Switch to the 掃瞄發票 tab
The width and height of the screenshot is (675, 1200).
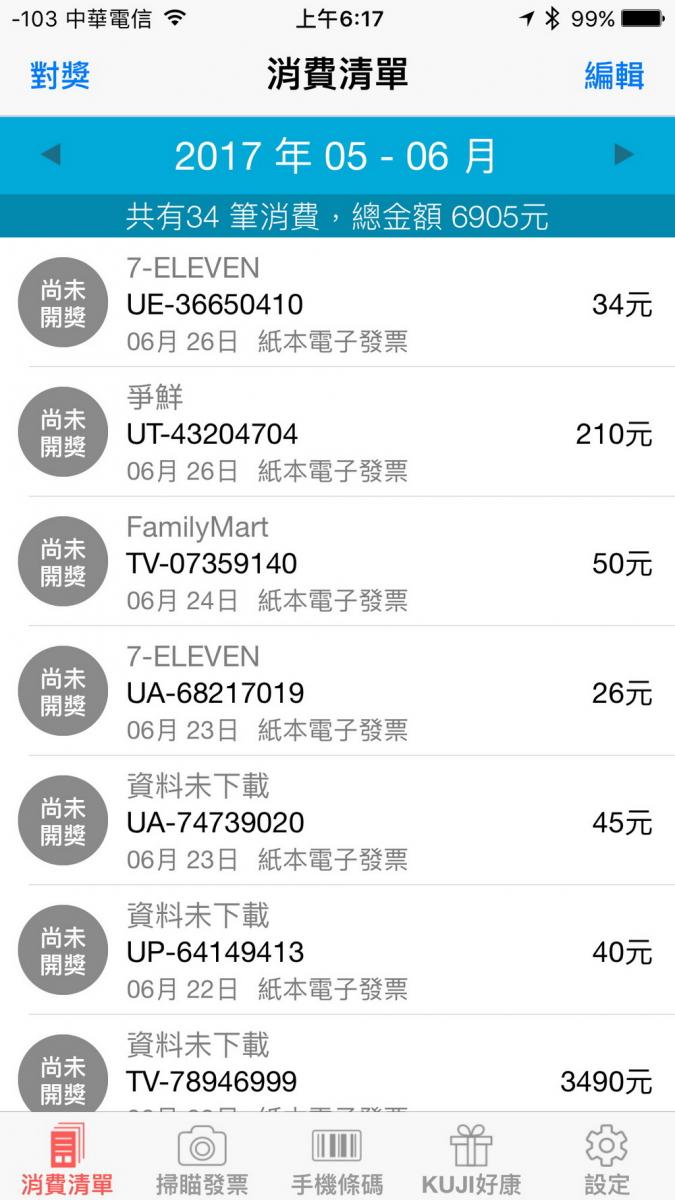202,1158
